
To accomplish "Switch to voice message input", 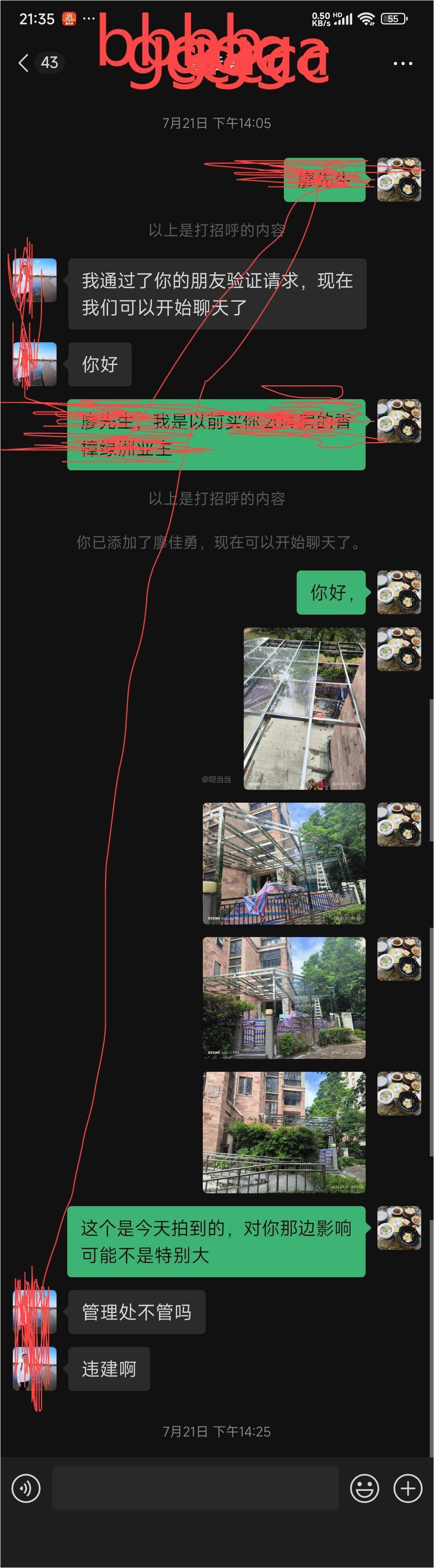I will 26,1488.
